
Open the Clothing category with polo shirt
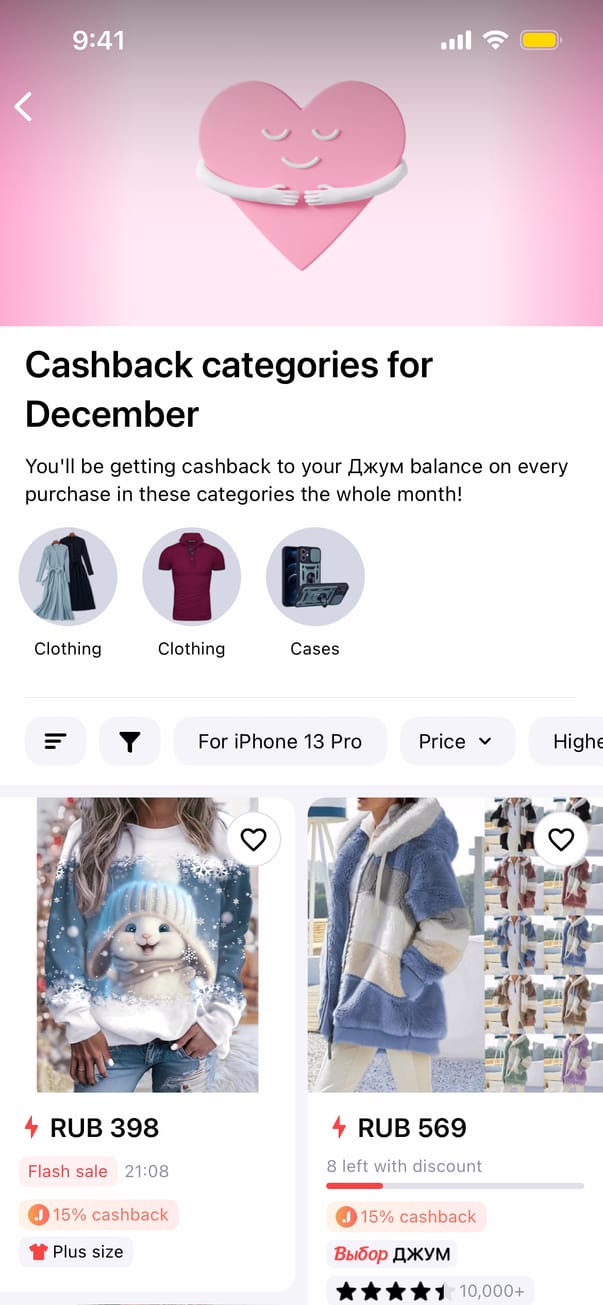191,576
